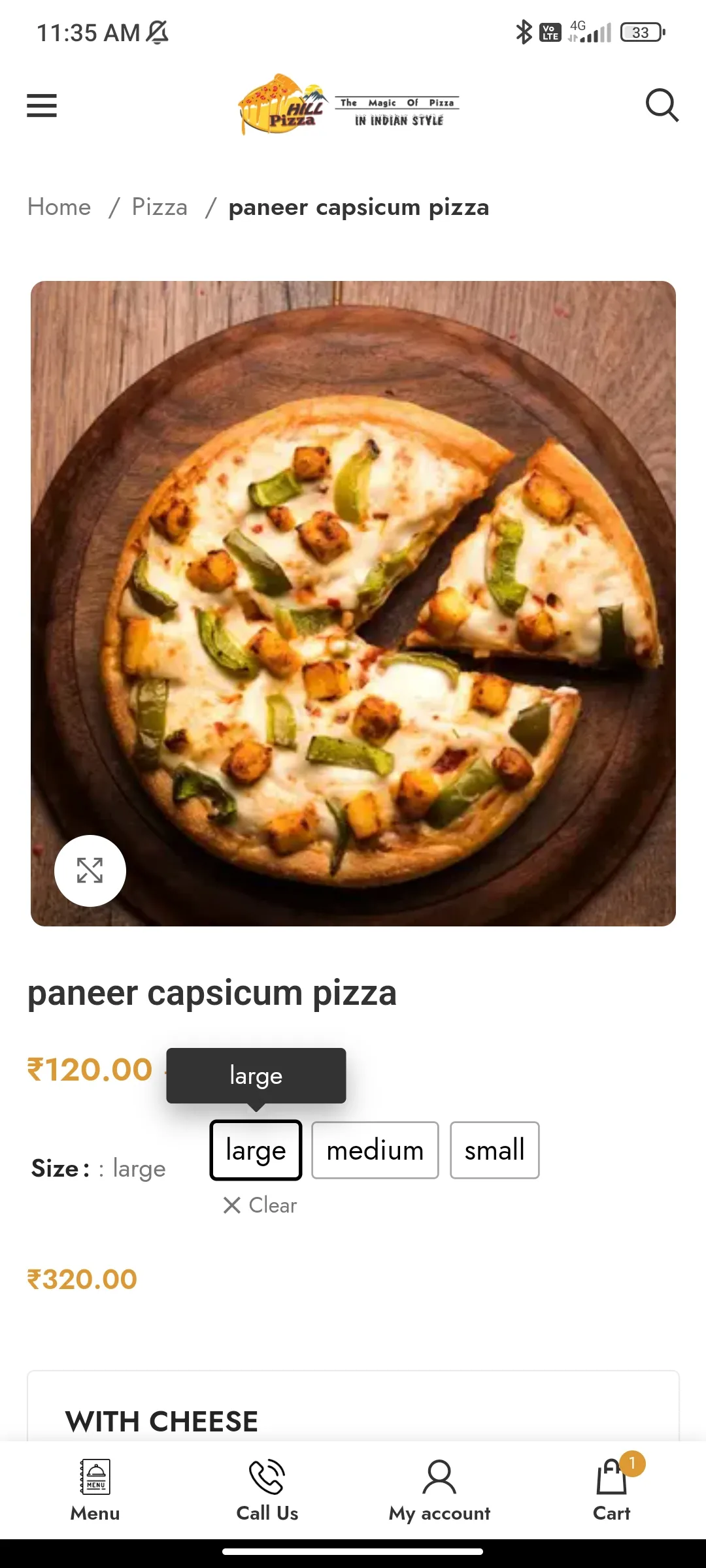Viewport: 706px width, 1568px height.
Task: Pick the small size
Action: (x=495, y=1150)
